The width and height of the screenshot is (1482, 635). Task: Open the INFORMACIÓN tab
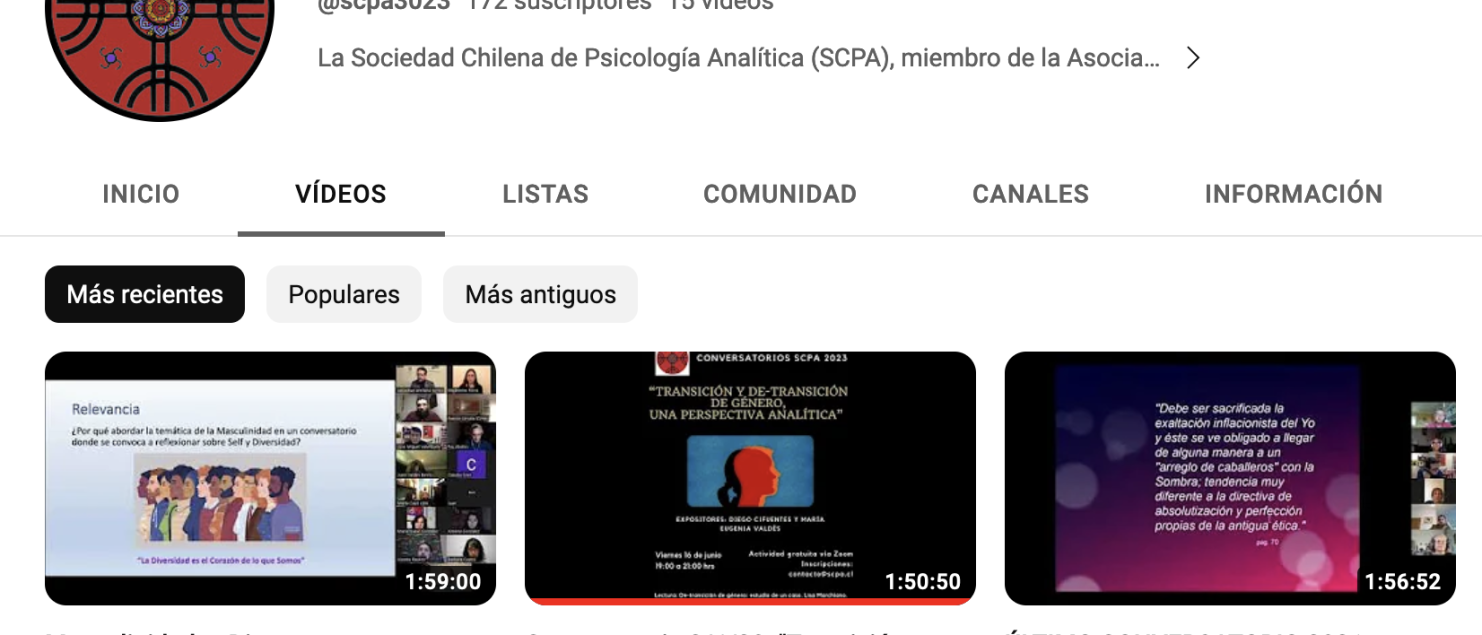[1293, 194]
